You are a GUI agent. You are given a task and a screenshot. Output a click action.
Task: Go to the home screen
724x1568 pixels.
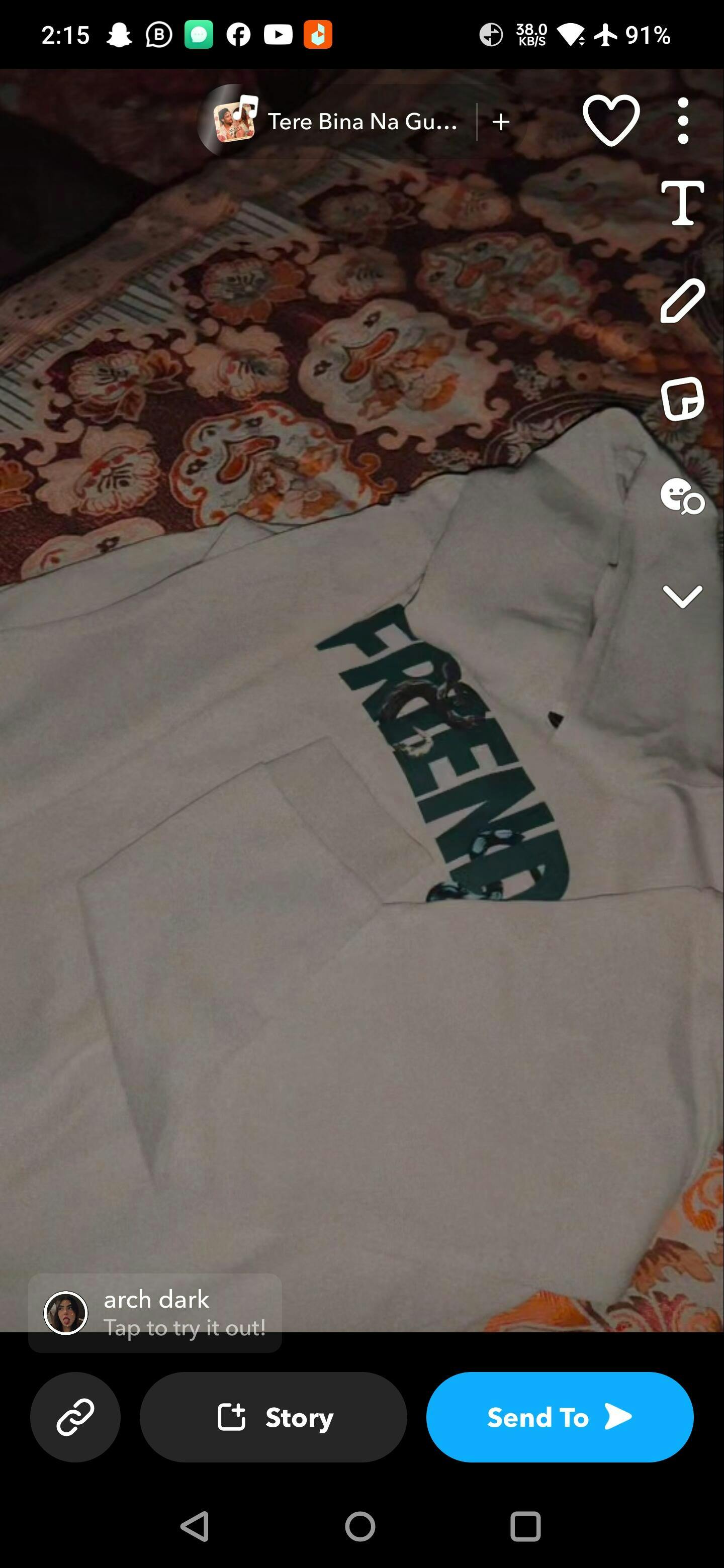(360, 1527)
